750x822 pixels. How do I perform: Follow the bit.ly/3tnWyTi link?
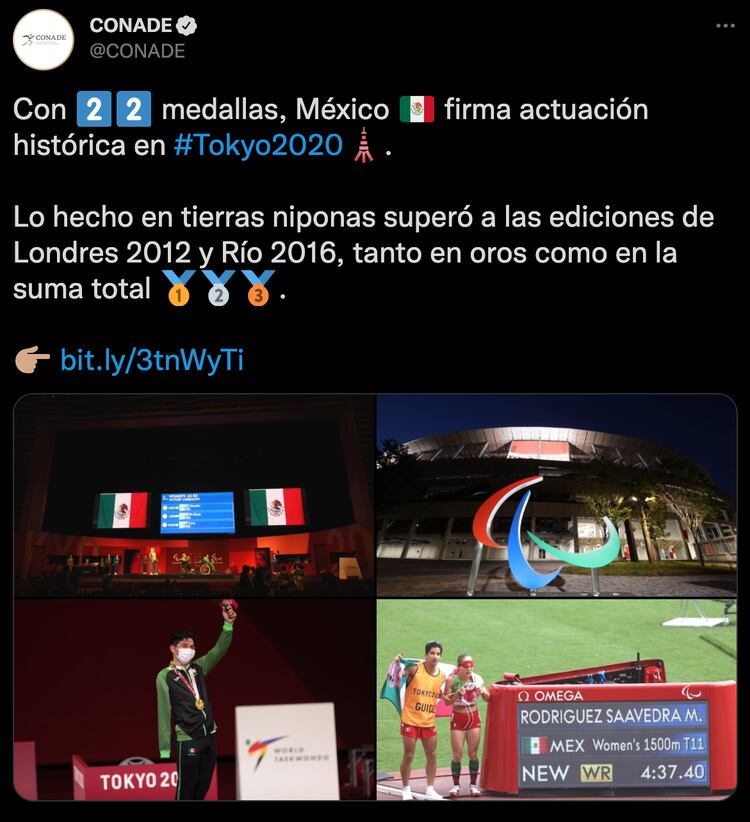(151, 360)
